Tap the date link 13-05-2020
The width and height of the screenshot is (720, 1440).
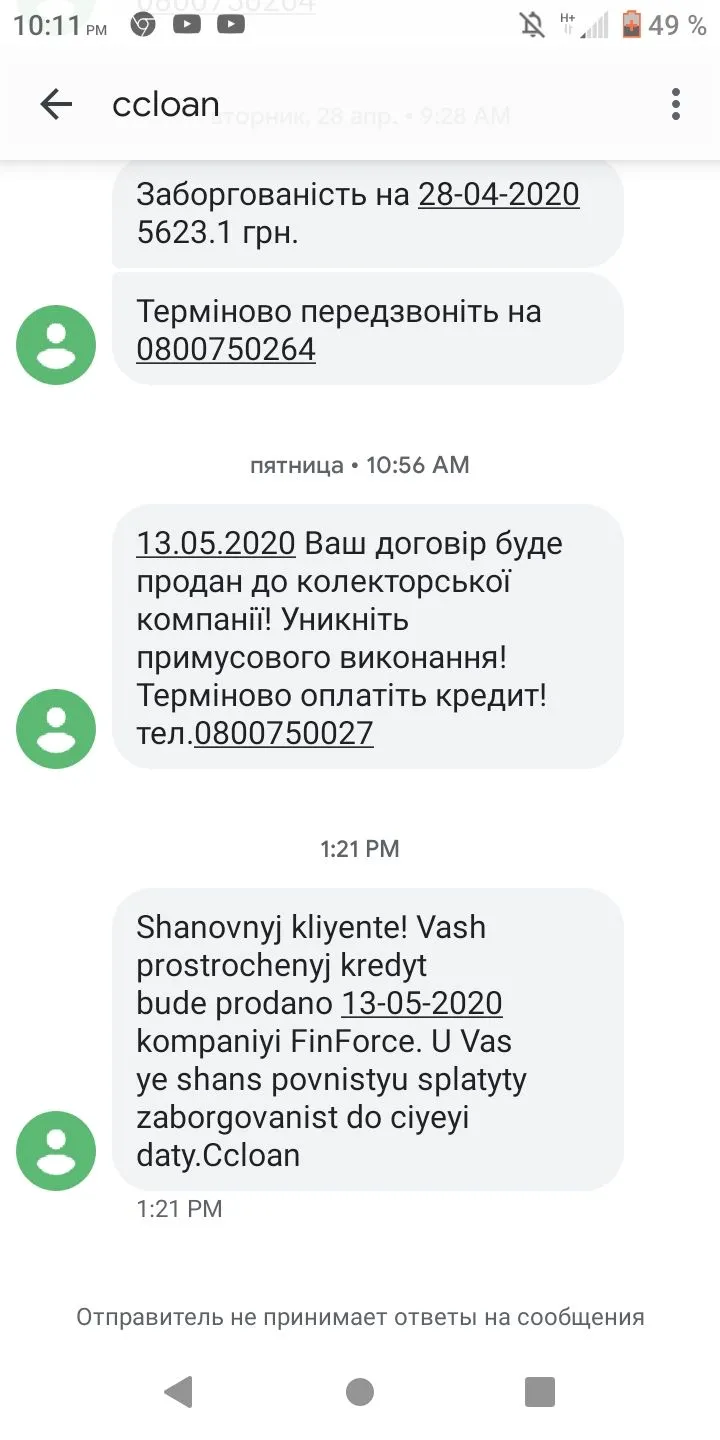click(x=422, y=1003)
